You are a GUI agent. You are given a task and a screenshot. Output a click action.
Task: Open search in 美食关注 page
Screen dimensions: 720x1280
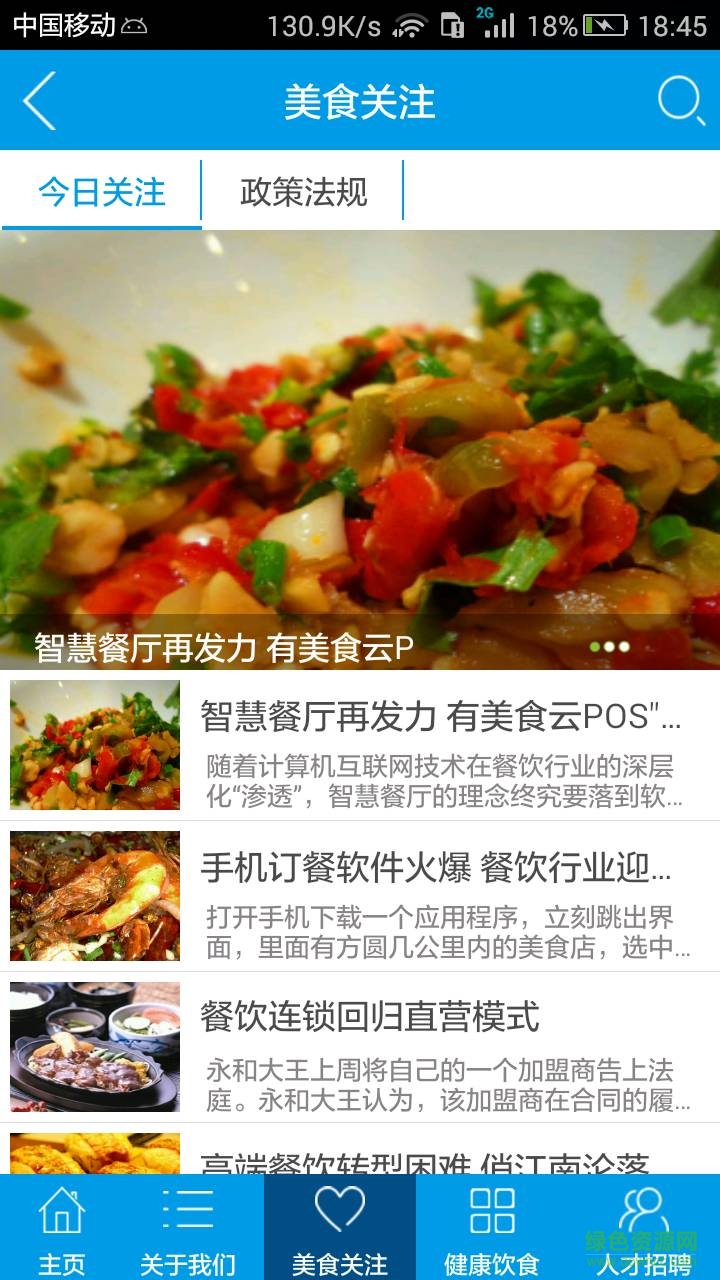point(680,100)
